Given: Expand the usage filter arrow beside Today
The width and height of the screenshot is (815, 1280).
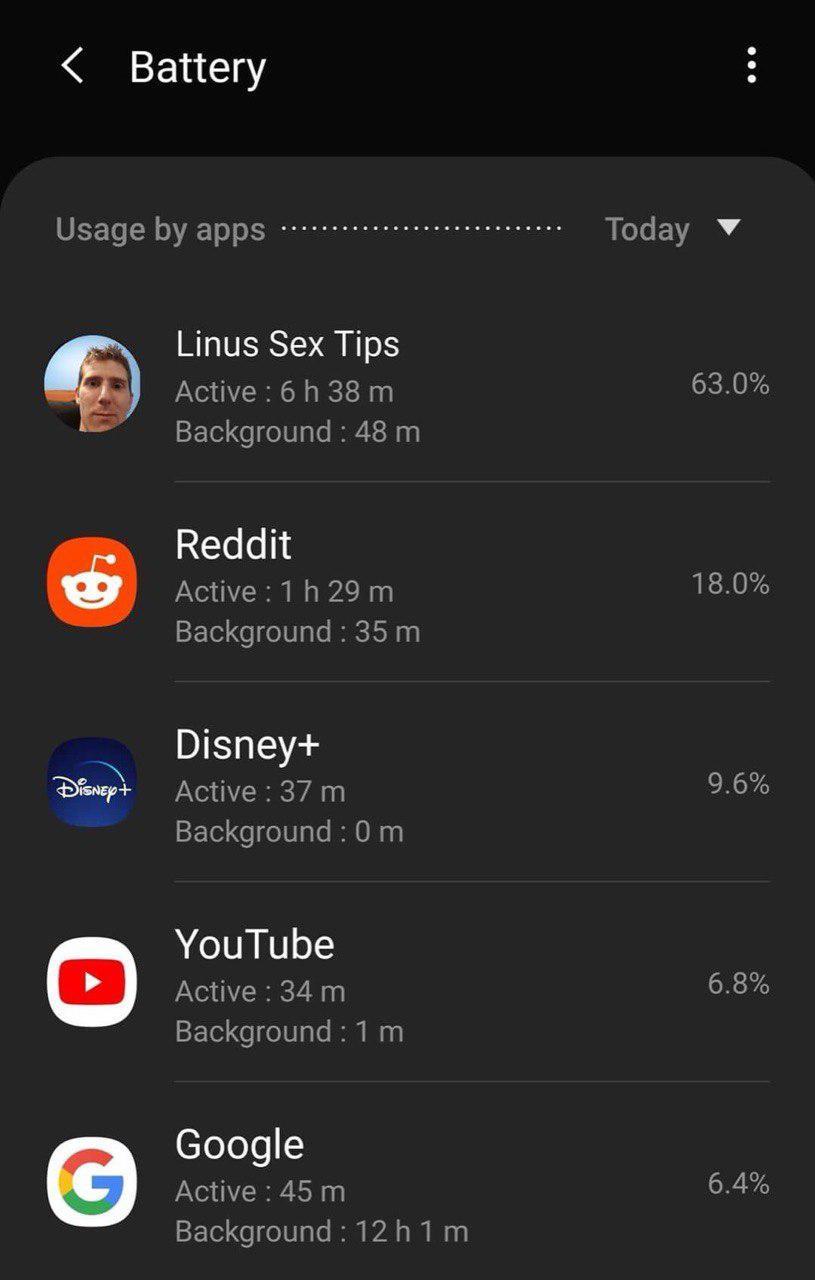Looking at the screenshot, I should pos(727,229).
